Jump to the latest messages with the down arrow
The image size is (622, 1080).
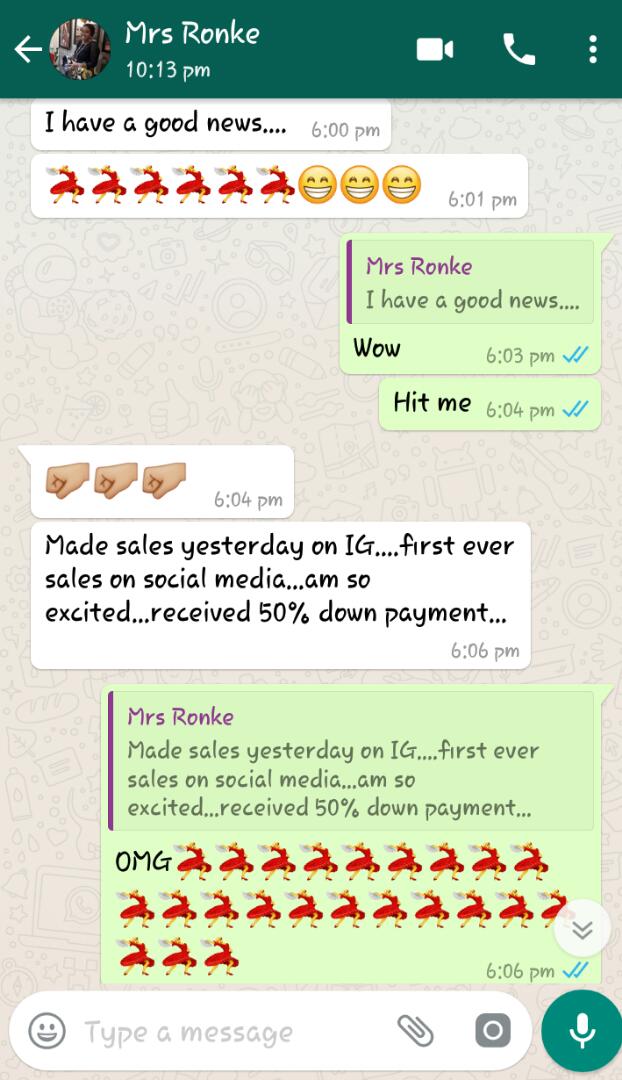click(582, 930)
